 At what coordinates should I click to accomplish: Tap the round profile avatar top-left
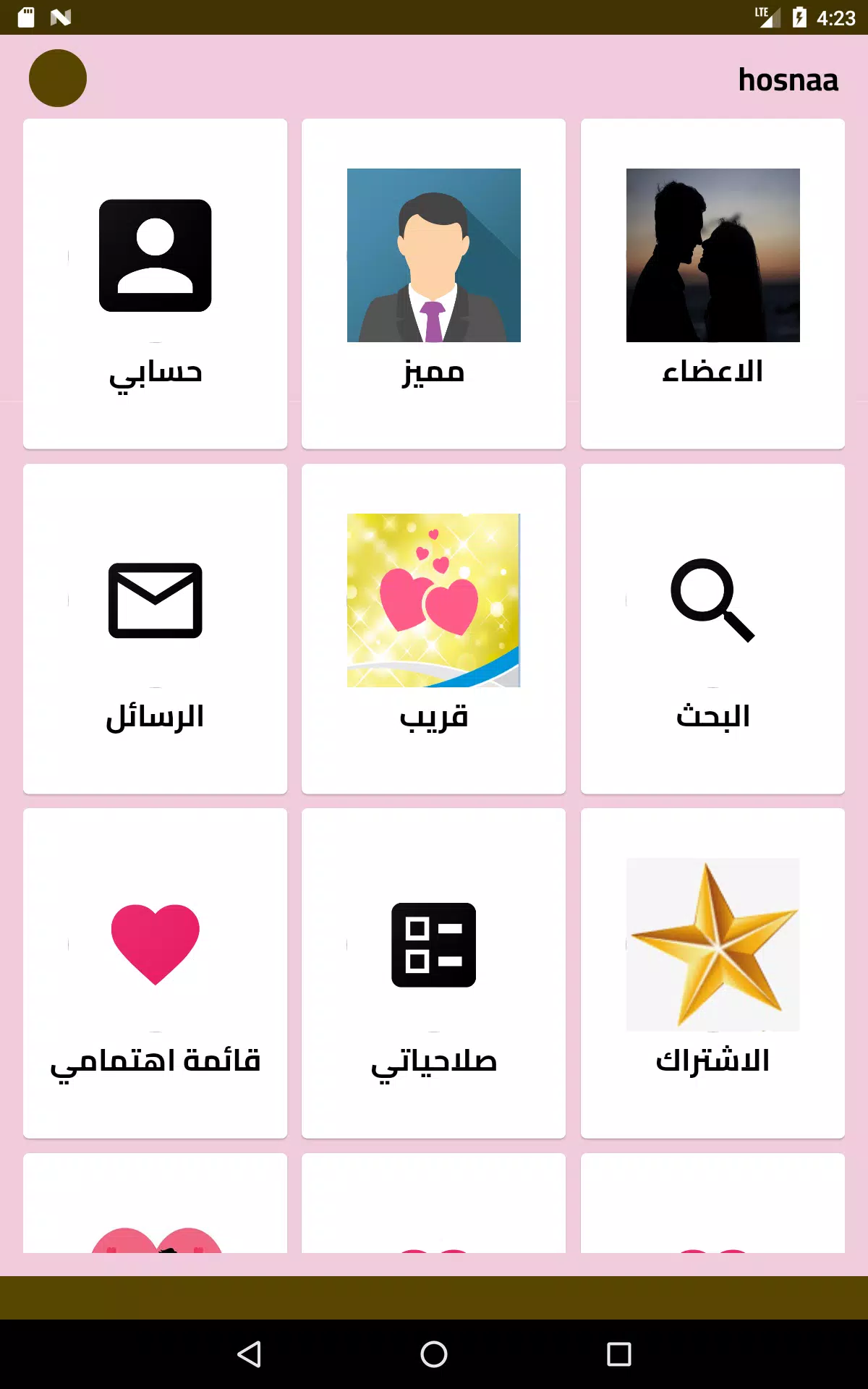[58, 78]
